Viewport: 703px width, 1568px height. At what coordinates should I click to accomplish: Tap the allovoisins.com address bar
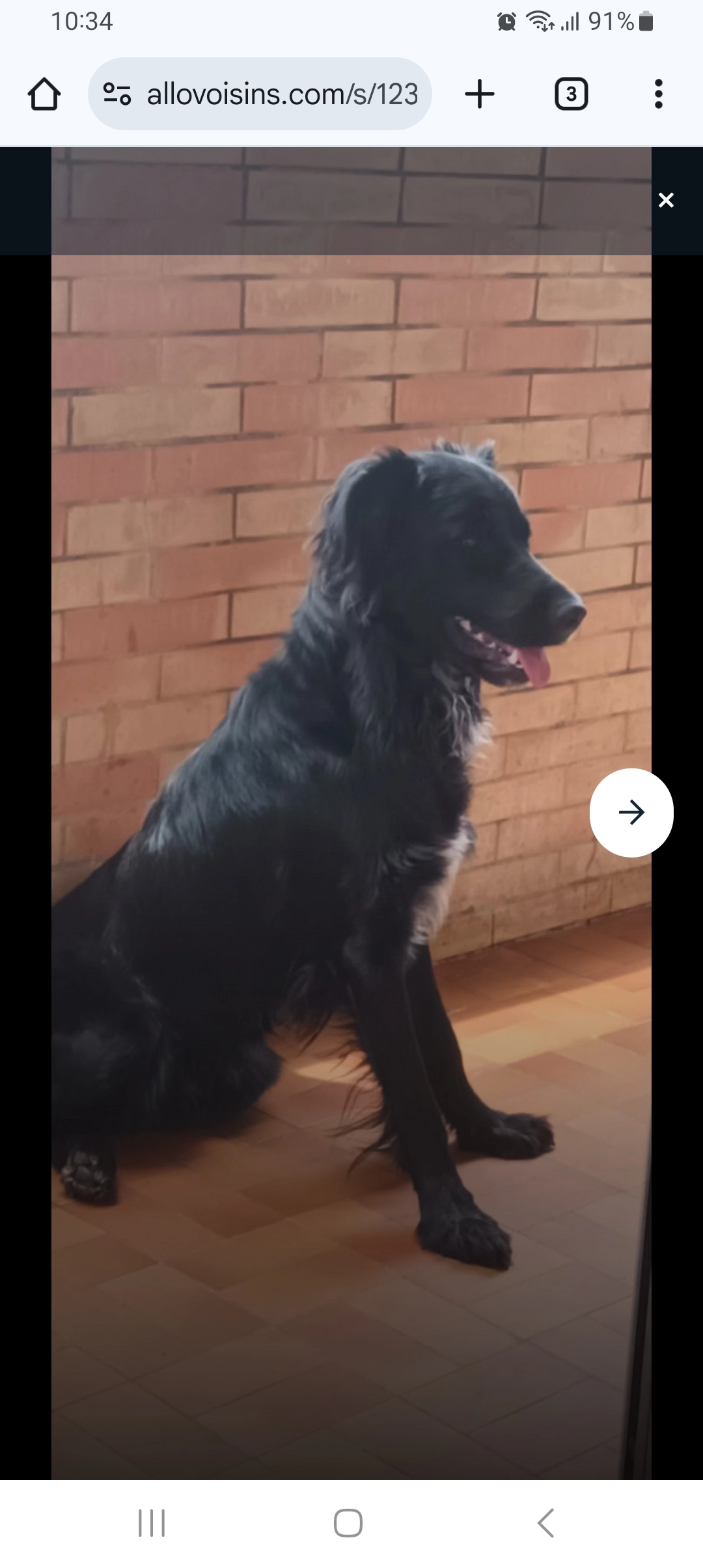pyautogui.click(x=282, y=94)
